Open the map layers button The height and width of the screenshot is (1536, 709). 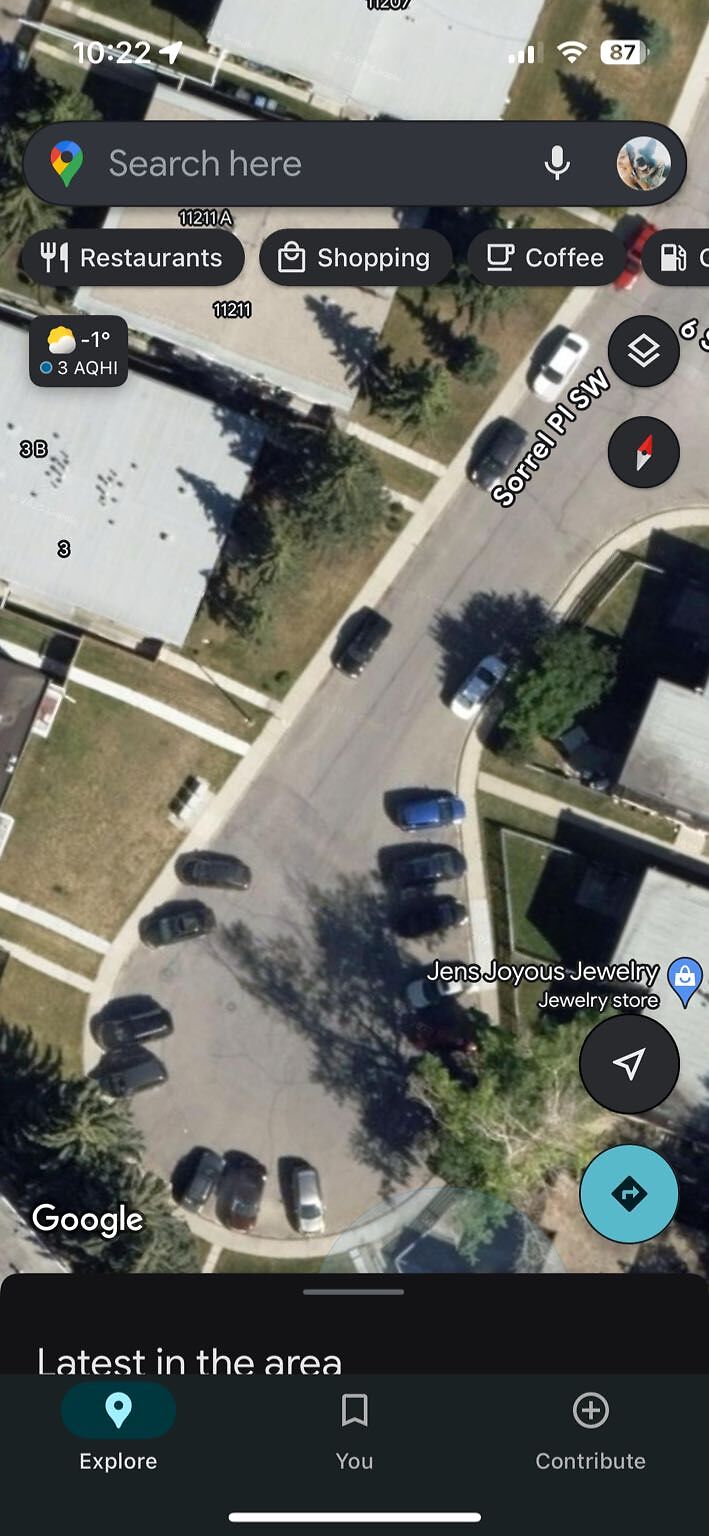(643, 350)
